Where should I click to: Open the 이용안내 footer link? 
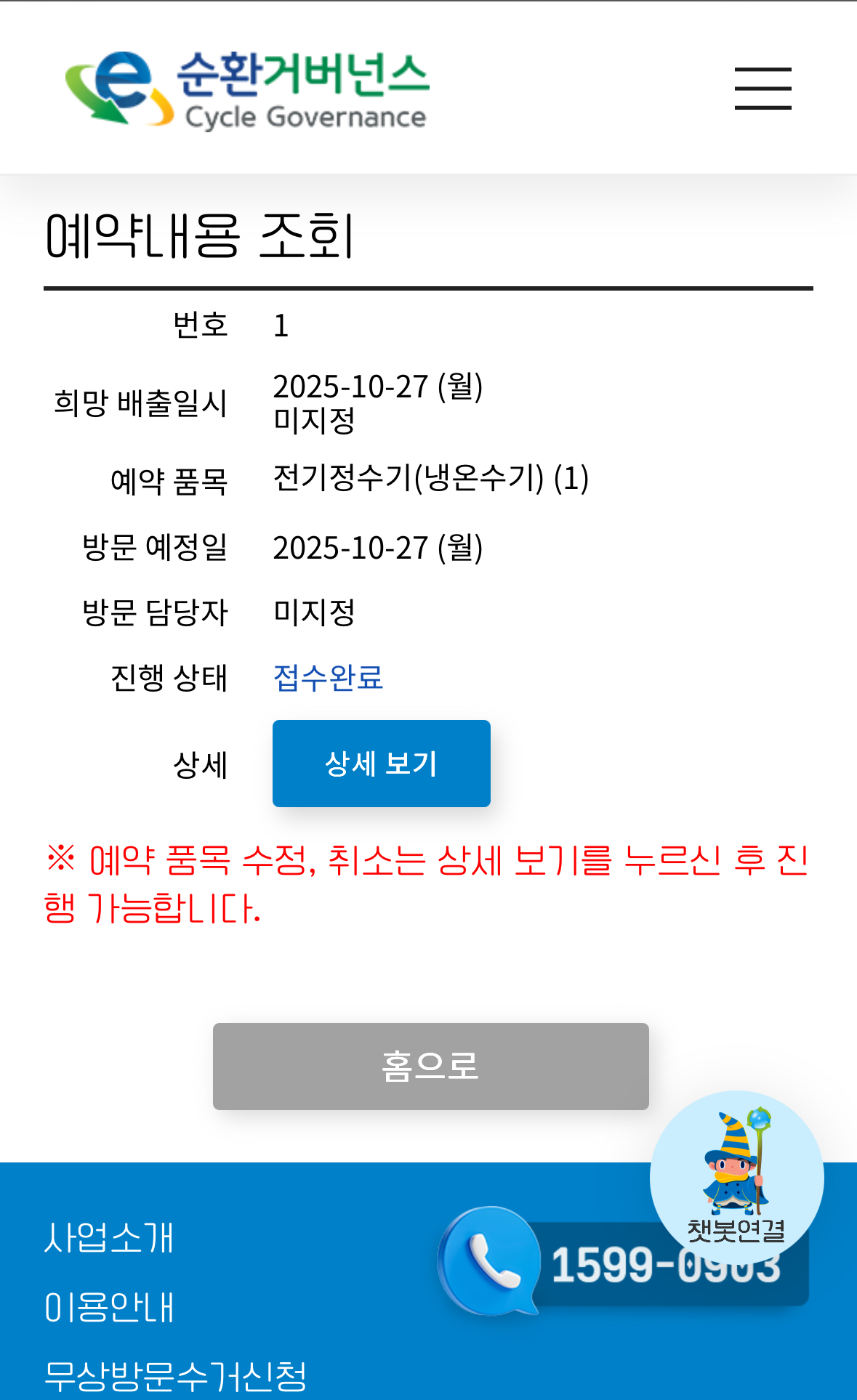coord(109,1307)
